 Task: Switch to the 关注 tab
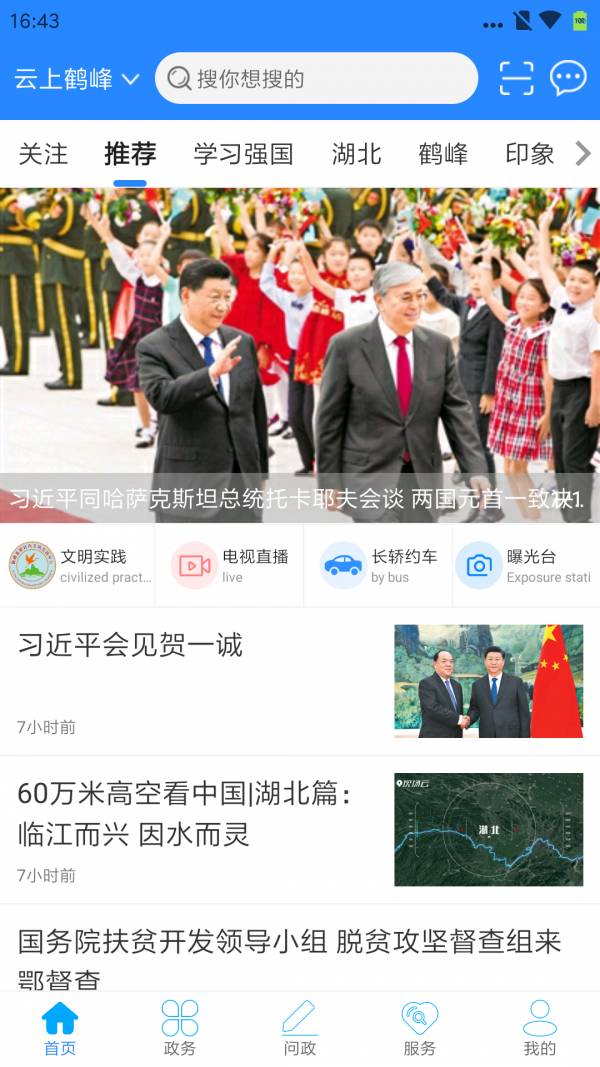click(x=43, y=154)
